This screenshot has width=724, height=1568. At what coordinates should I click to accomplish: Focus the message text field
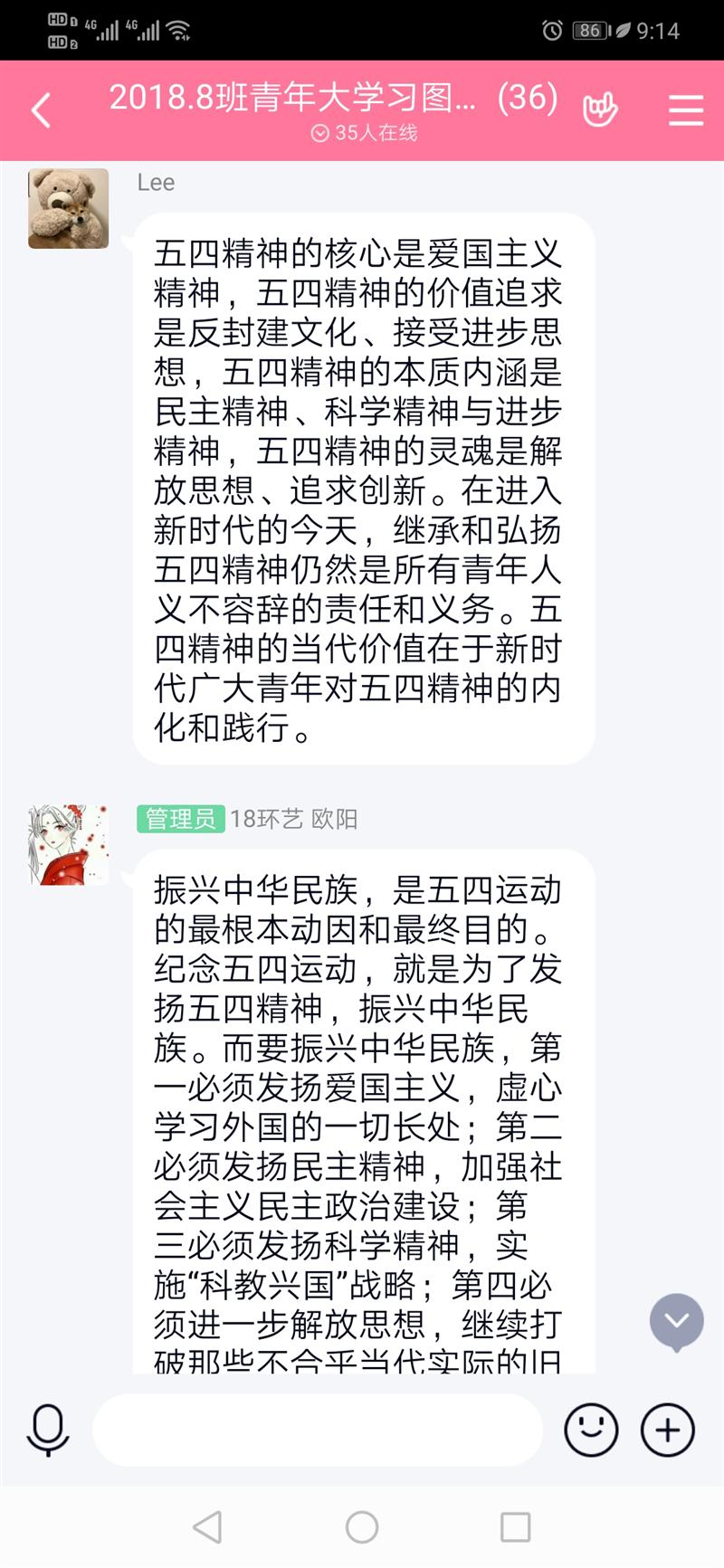coord(317,1430)
